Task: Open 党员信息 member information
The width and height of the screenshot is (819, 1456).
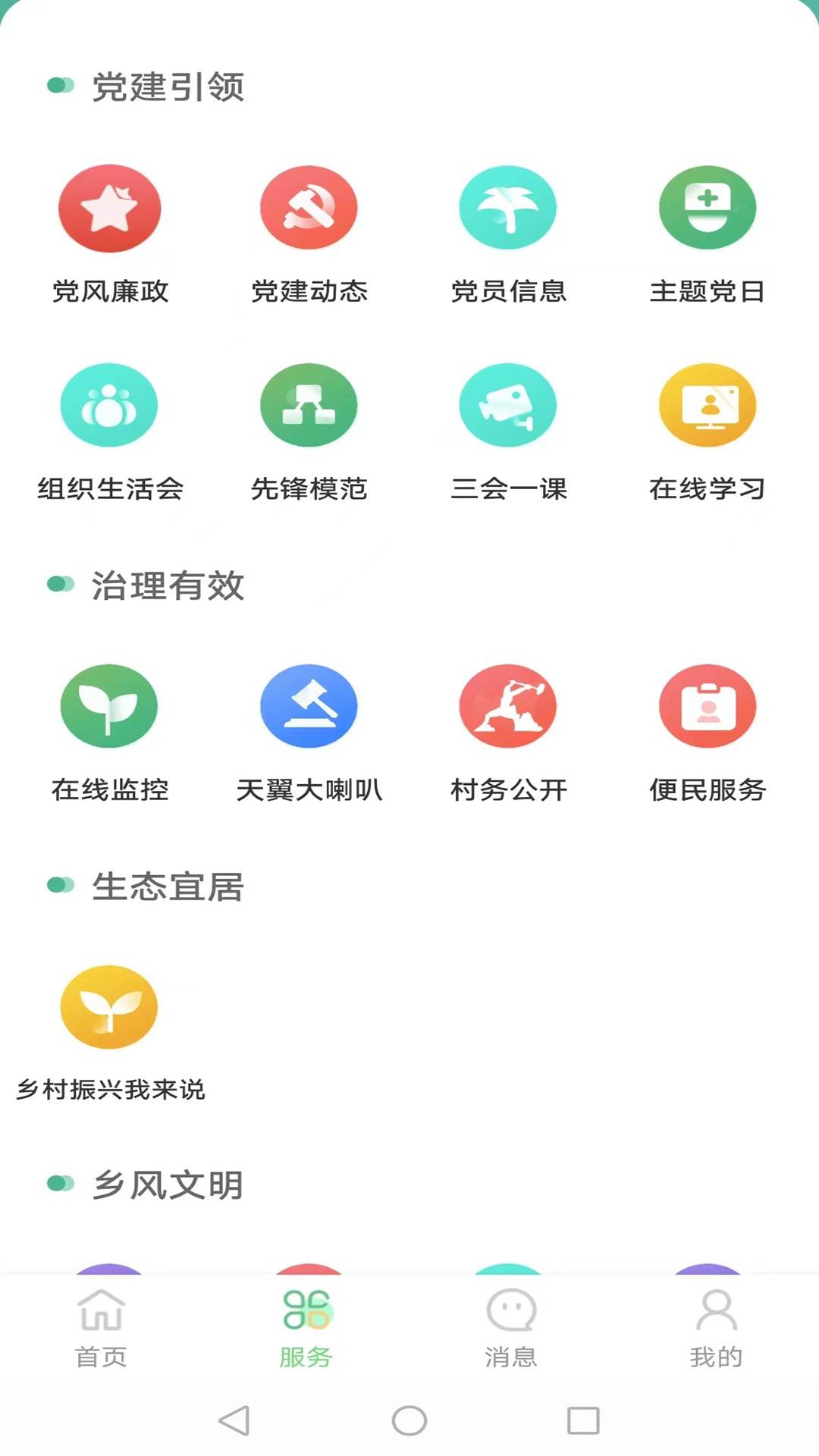Action: pos(508,208)
